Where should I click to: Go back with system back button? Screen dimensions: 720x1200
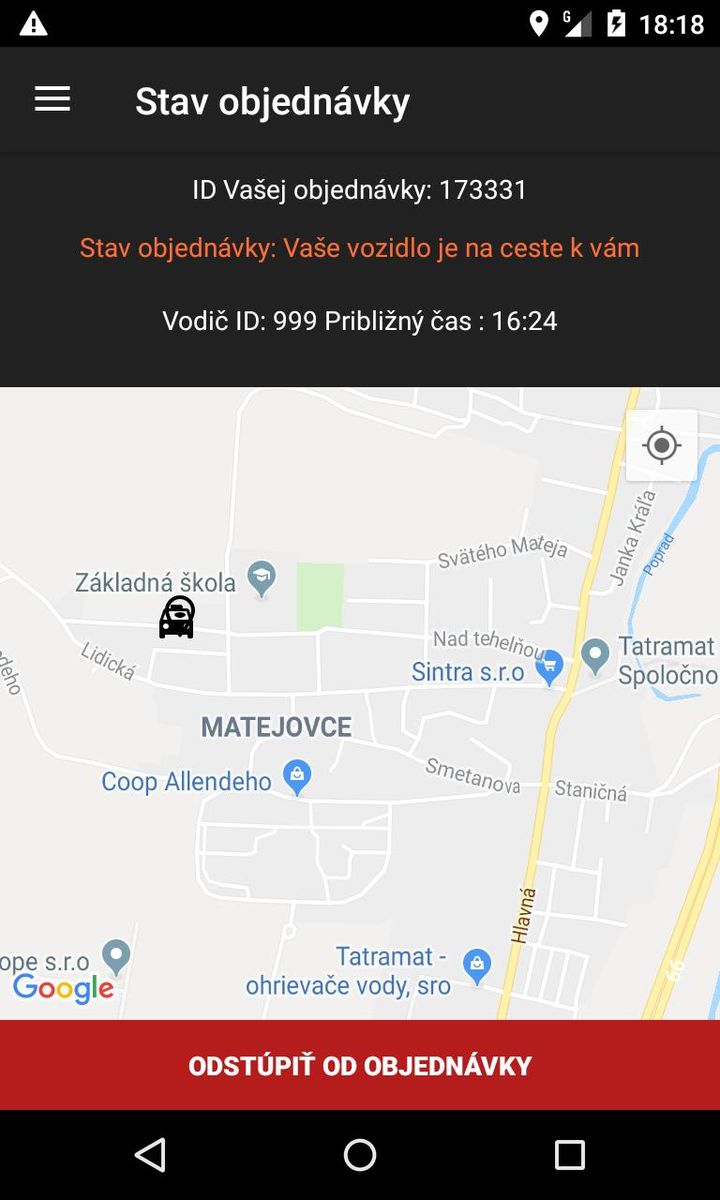150,1155
